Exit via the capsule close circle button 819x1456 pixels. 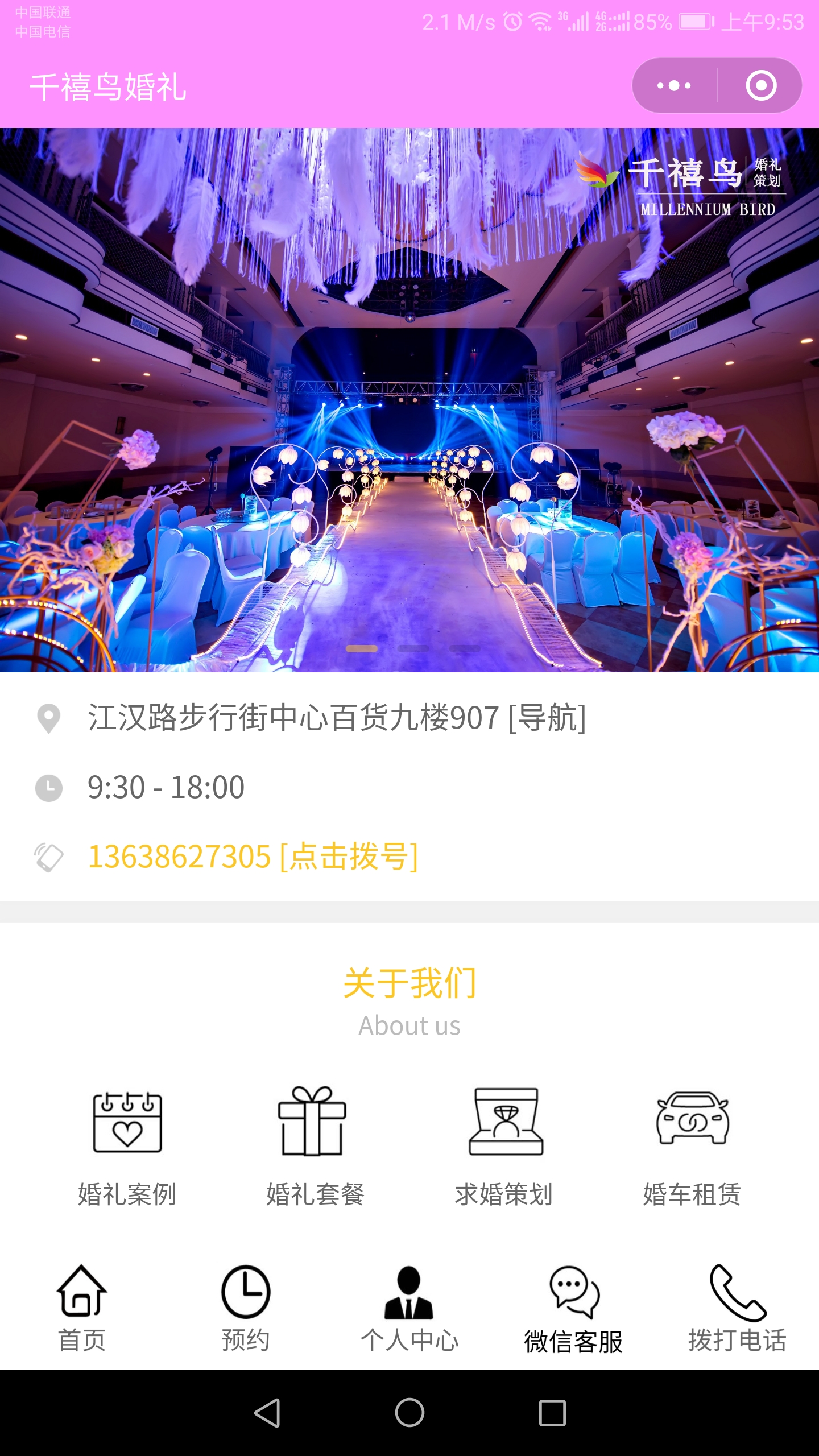(761, 85)
